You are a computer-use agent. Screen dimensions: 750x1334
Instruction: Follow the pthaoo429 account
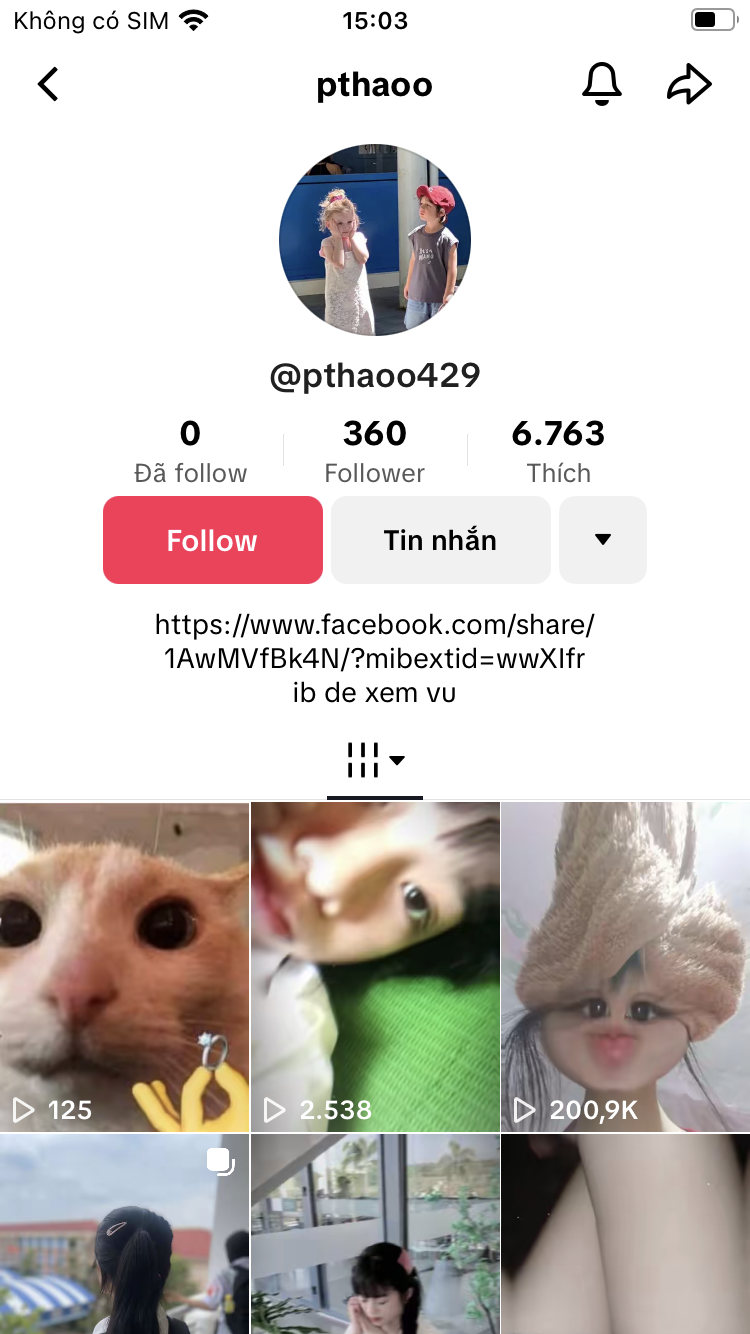point(213,540)
